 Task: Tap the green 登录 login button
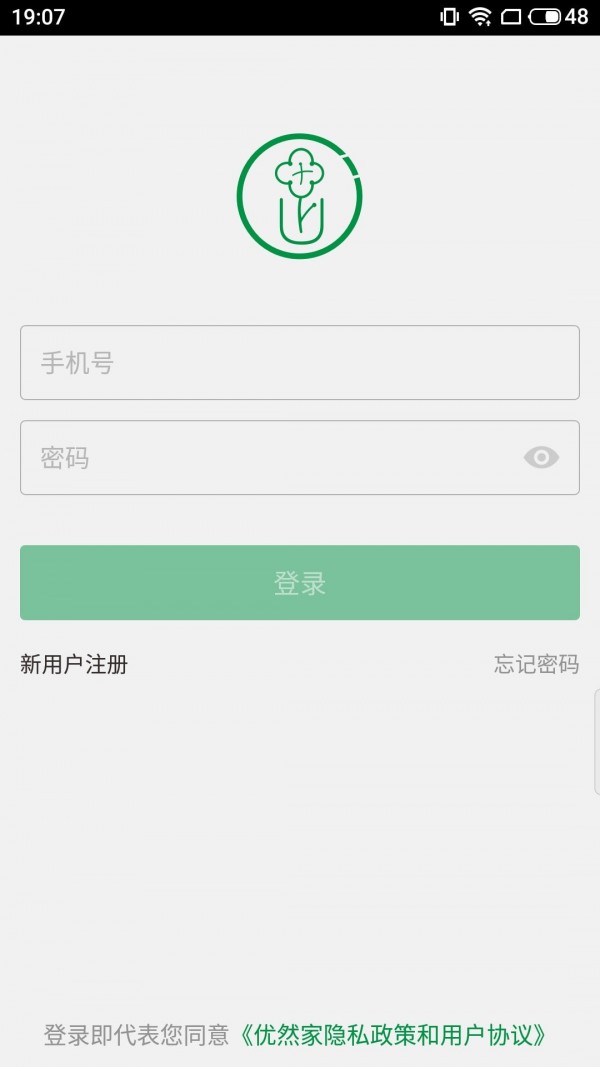pyautogui.click(x=300, y=582)
